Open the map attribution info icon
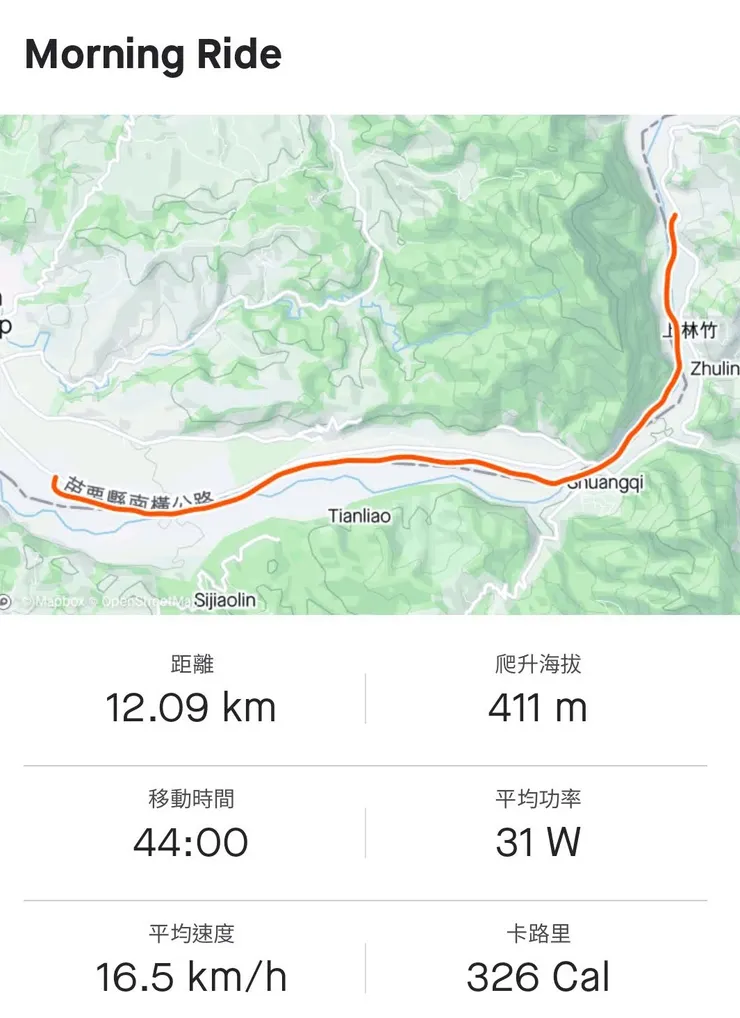This screenshot has width=740, height=1018. coord(4,602)
